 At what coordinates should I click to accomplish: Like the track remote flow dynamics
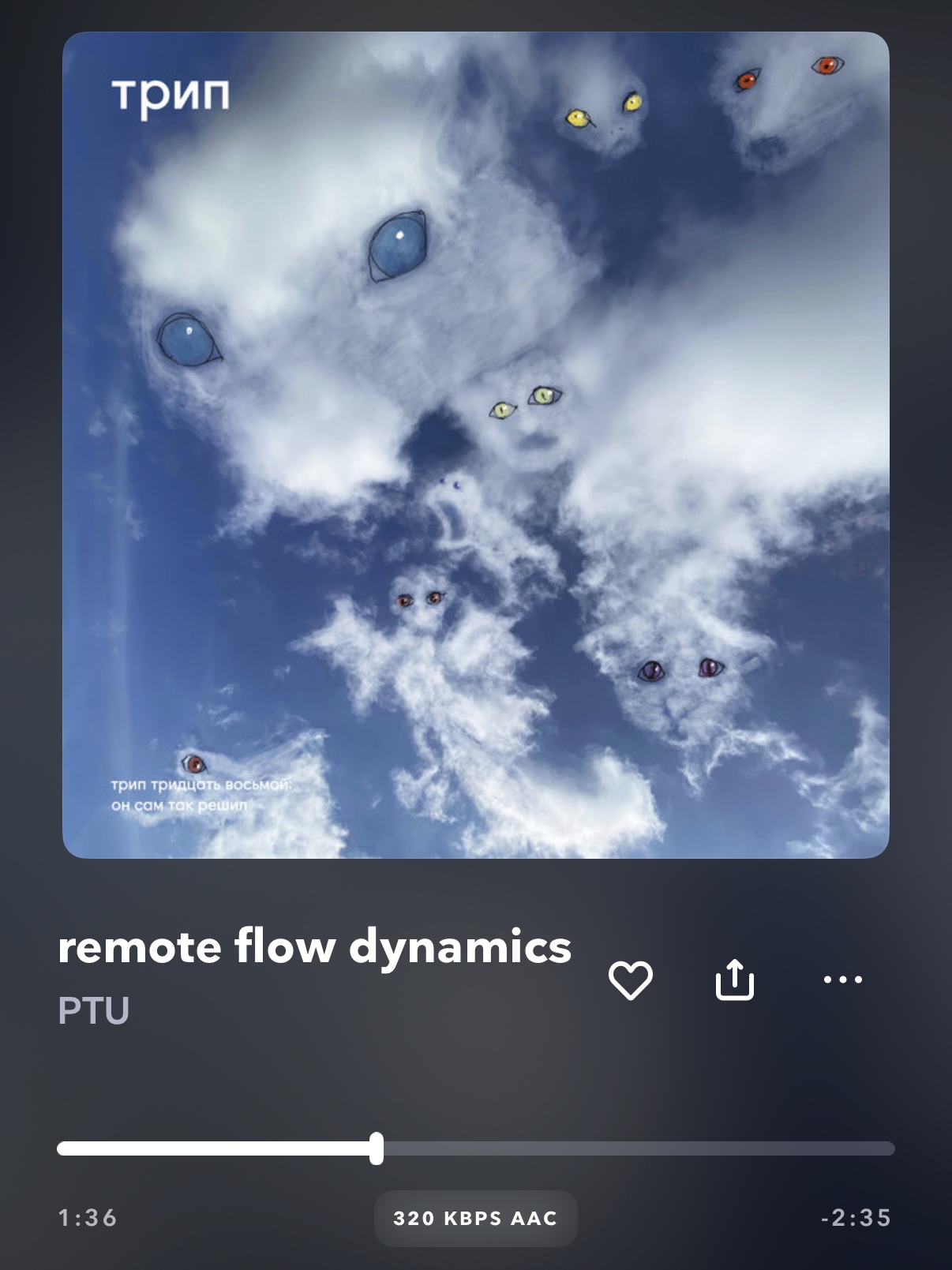coord(631,980)
